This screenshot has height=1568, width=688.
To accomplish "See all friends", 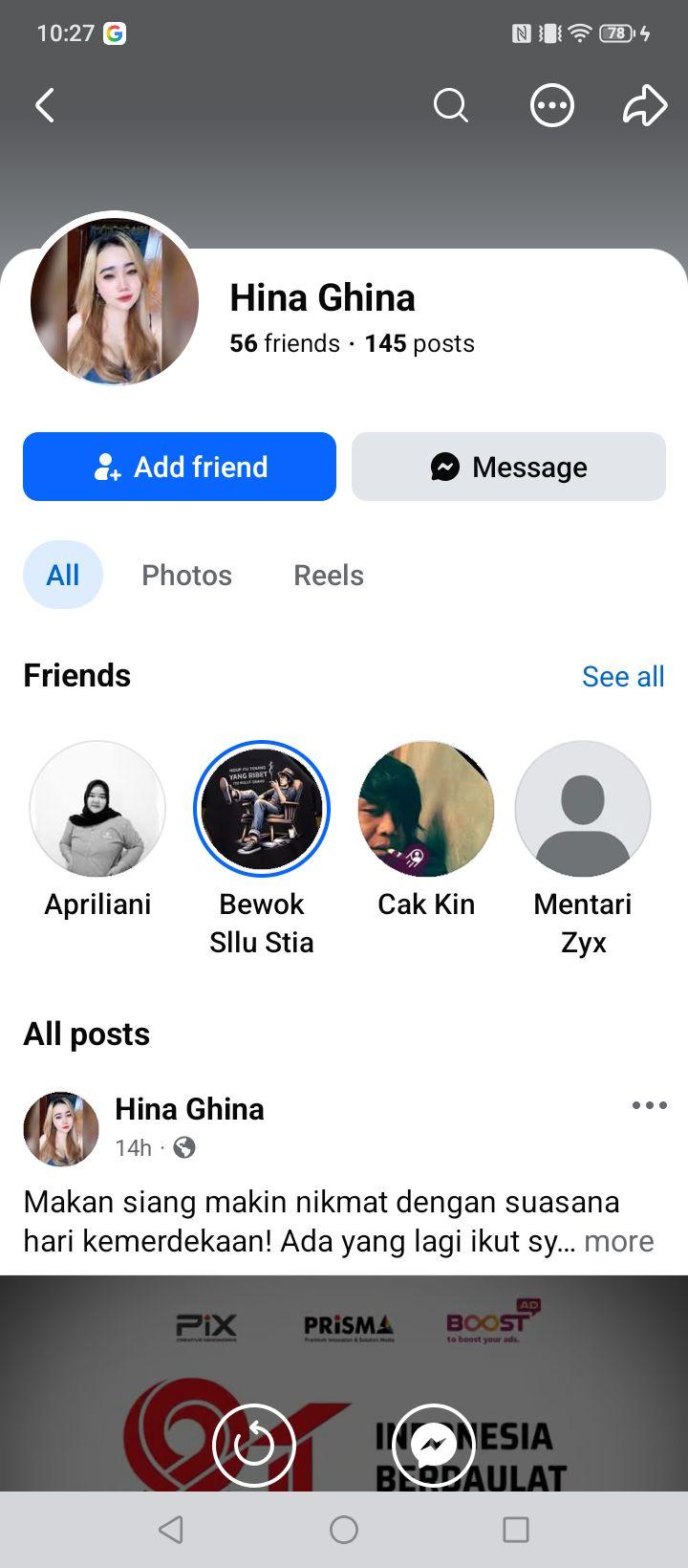I will pos(623,676).
